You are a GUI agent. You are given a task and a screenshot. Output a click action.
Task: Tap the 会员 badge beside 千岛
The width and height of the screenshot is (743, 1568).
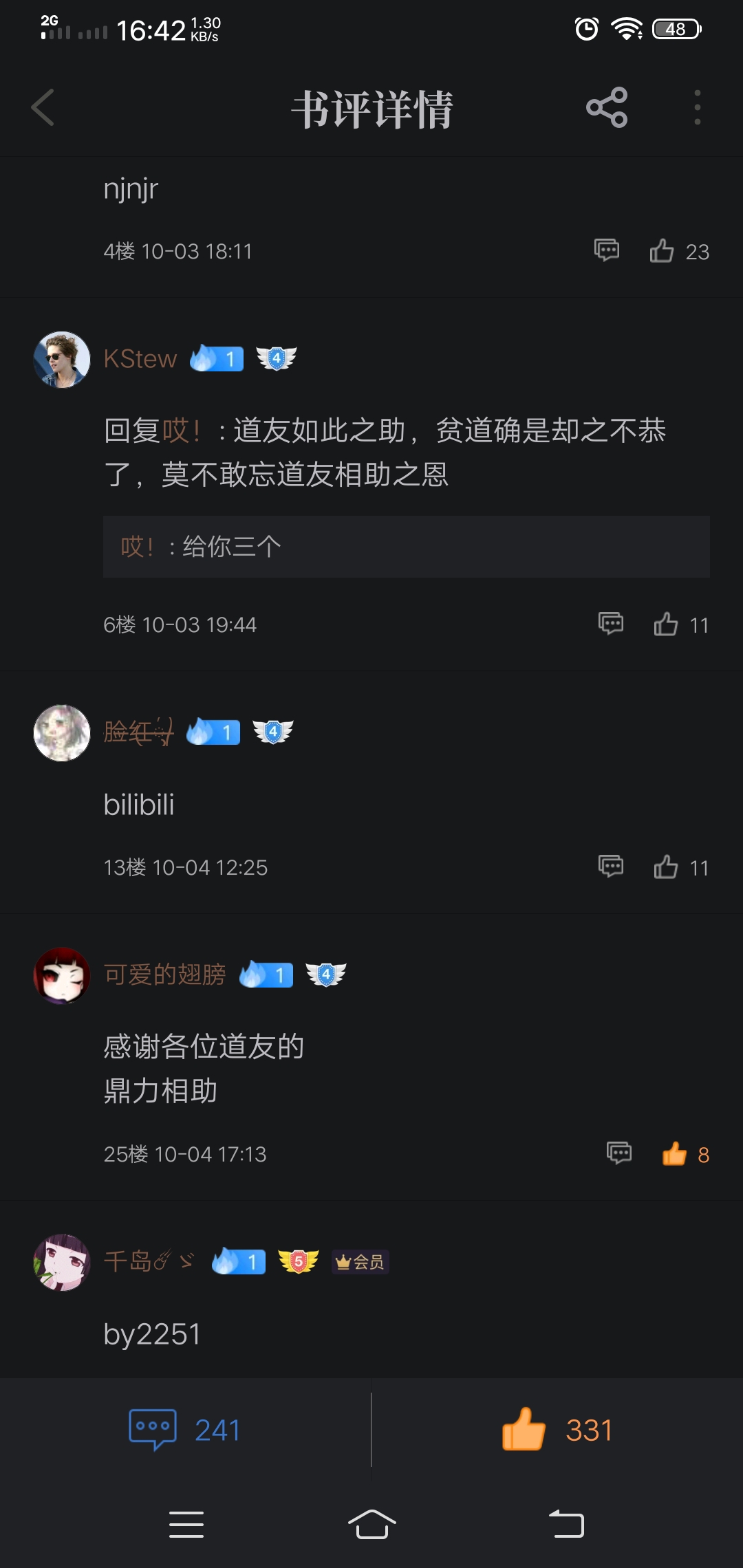point(360,1262)
